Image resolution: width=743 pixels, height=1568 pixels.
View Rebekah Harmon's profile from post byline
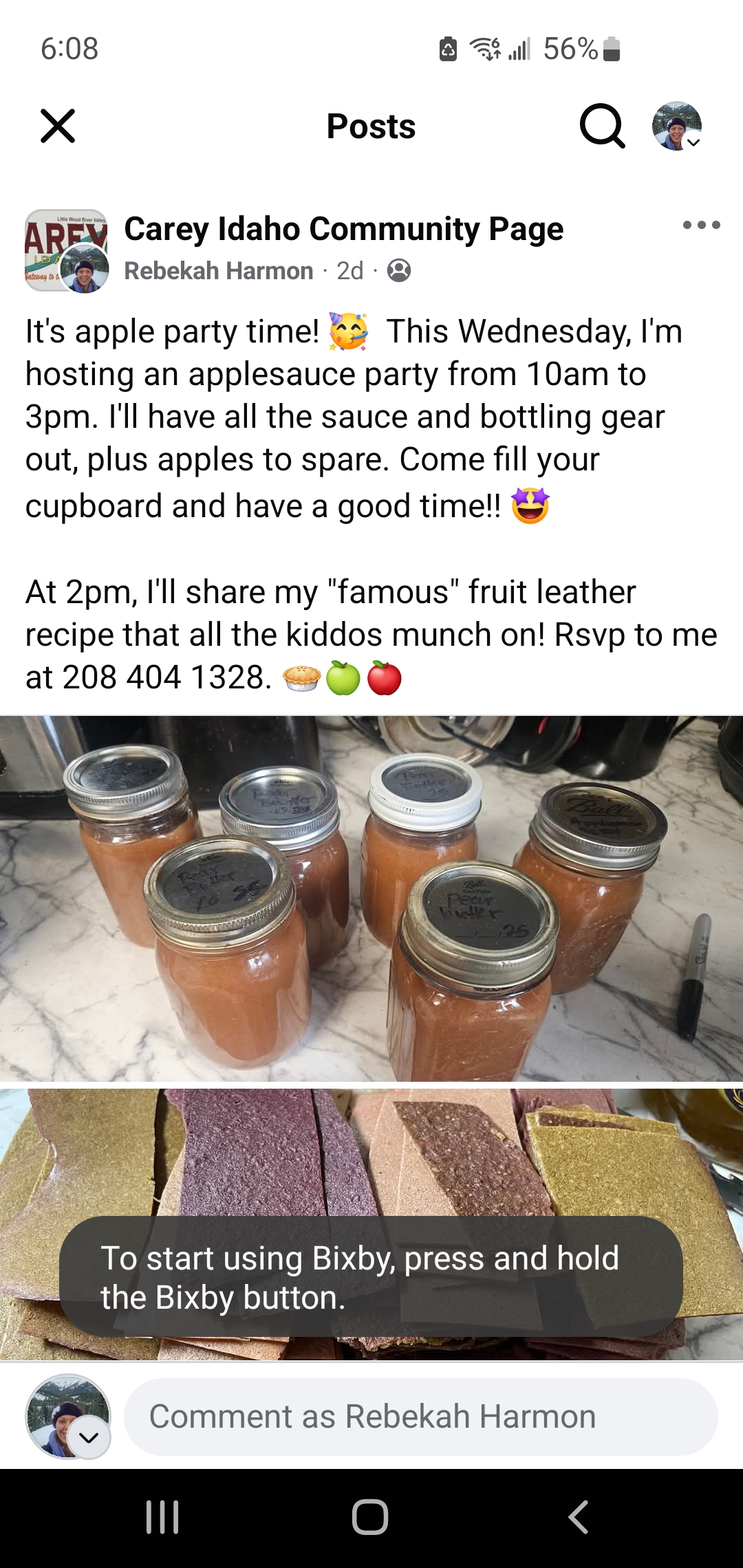tap(218, 271)
